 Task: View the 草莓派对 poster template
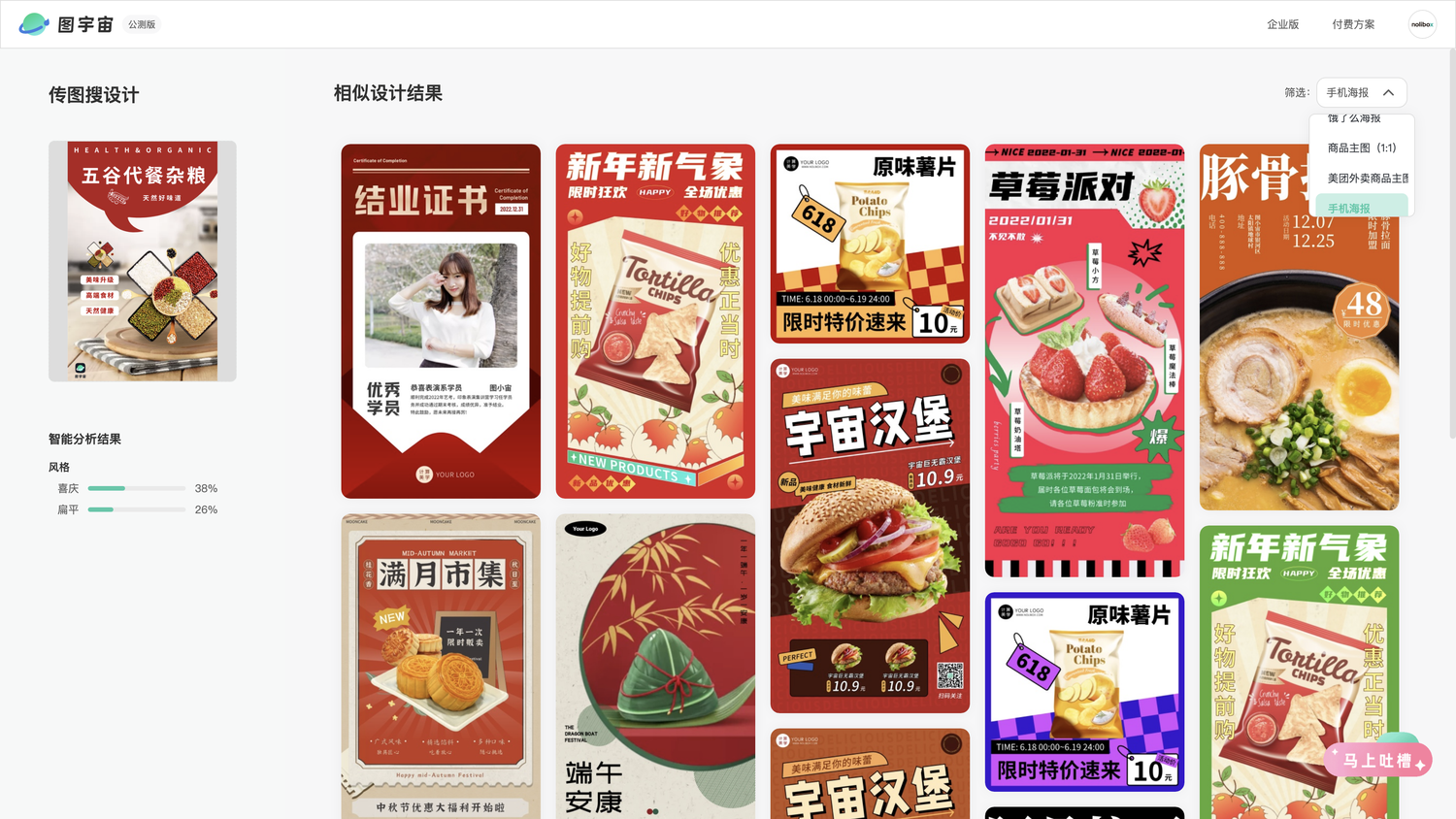[1084, 360]
